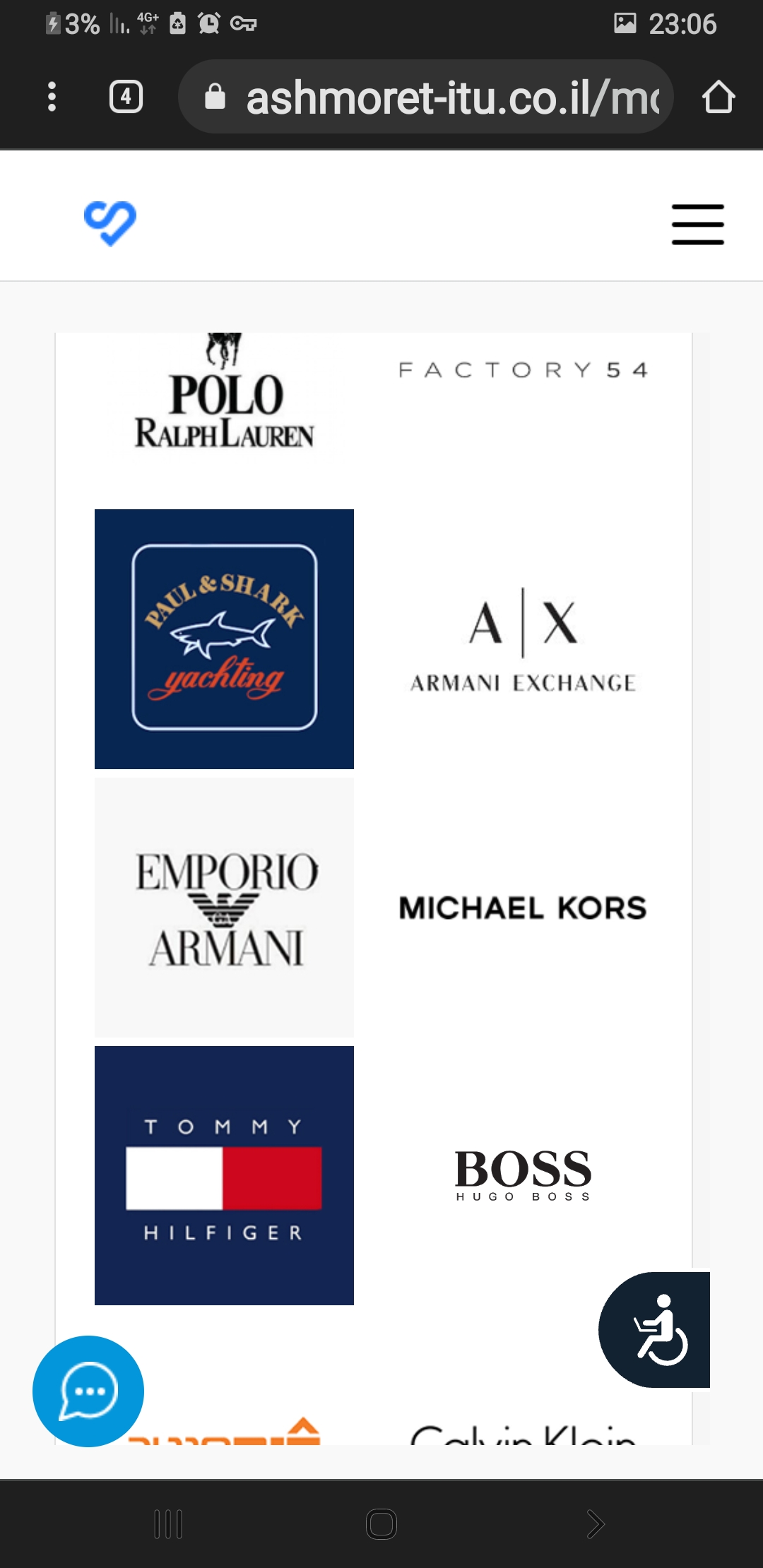View the Hugo Boss brand tile
Screen dimensions: 763x1568
(x=523, y=1175)
